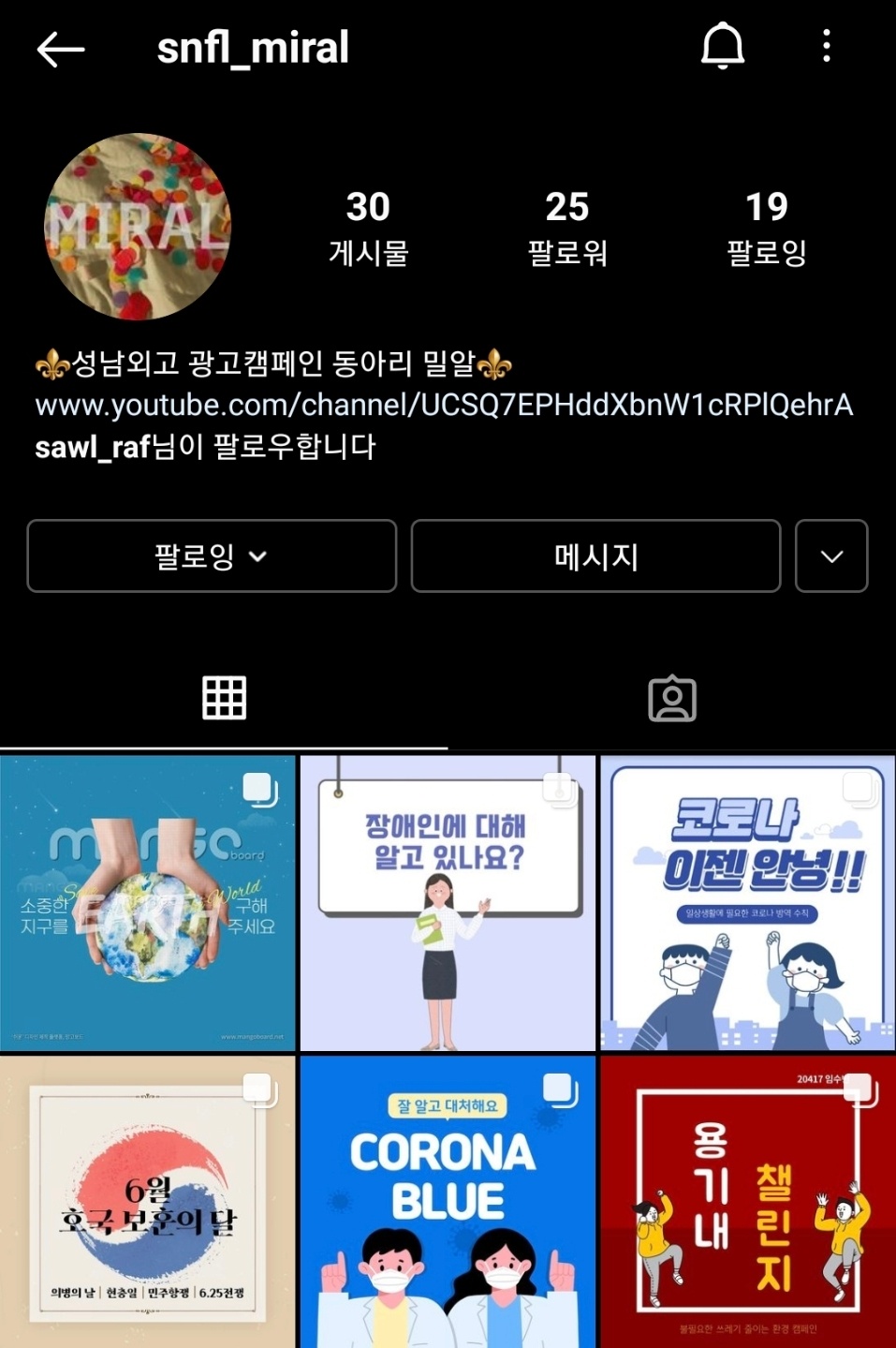Viewport: 896px width, 1348px height.
Task: Open the 6월 호국보훈의 달 post
Action: [x=148, y=1203]
